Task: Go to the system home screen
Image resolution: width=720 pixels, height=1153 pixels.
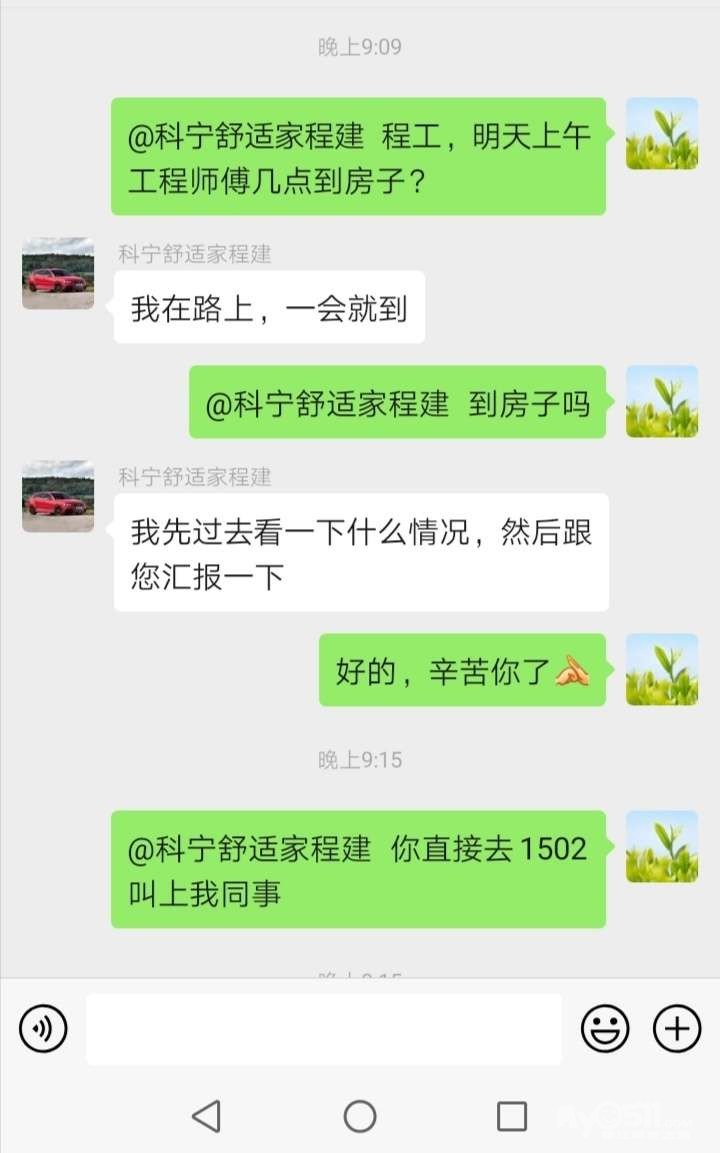Action: (x=360, y=1116)
